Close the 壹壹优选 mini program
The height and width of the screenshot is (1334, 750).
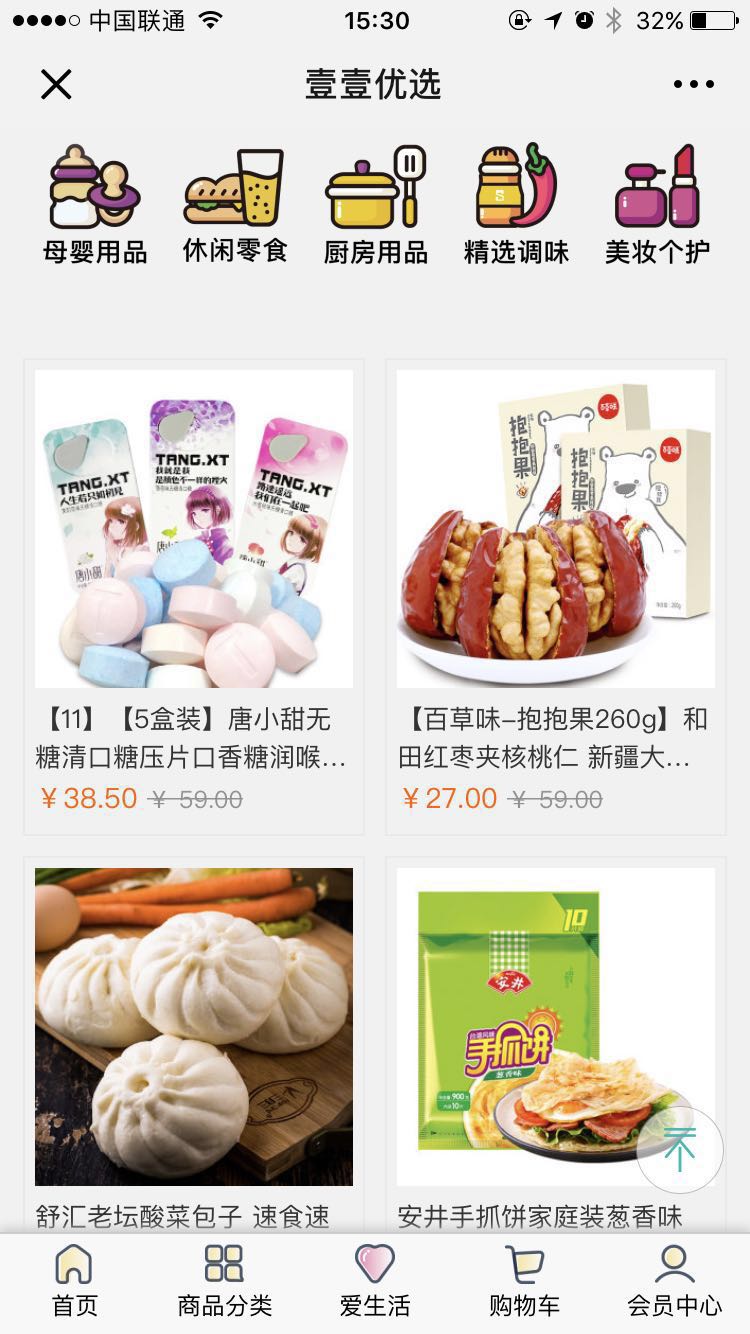click(56, 85)
